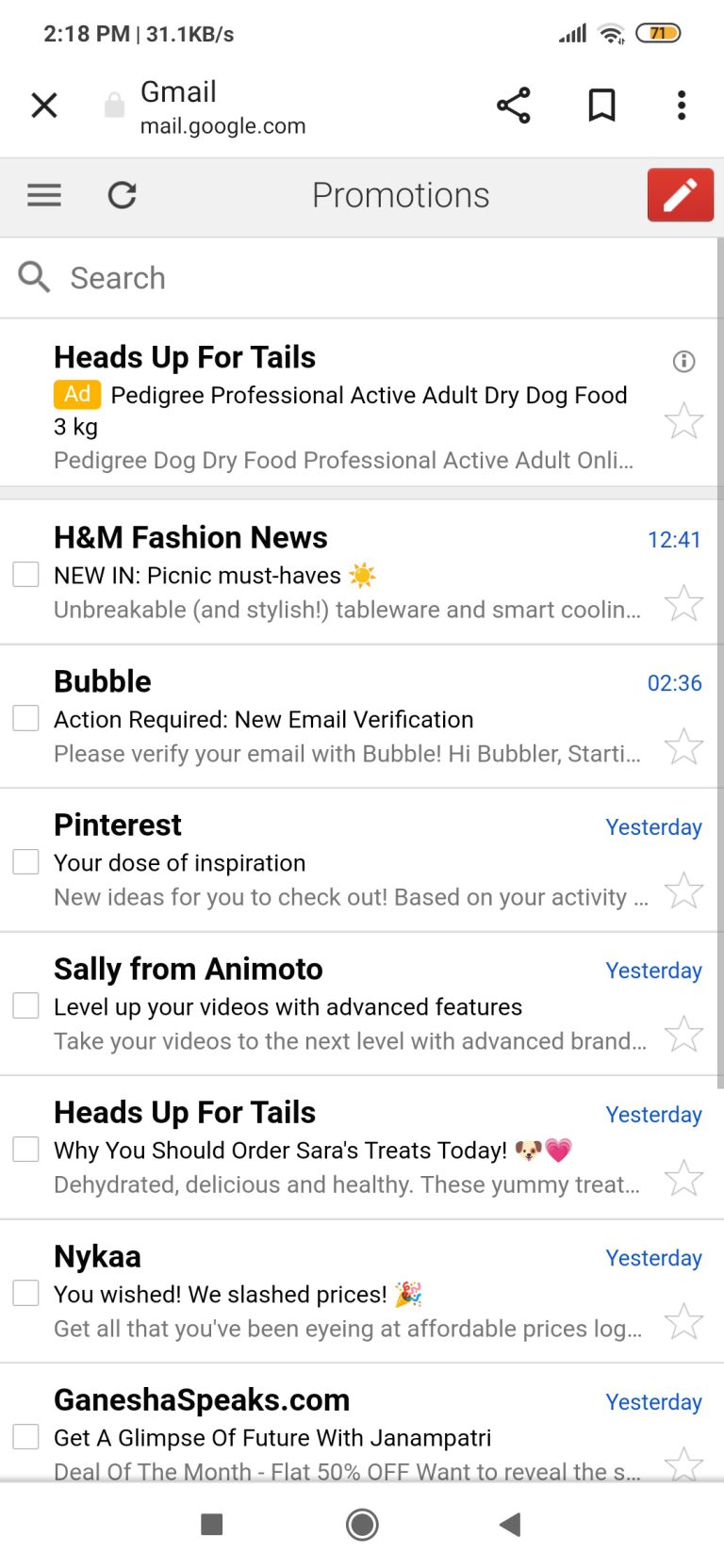Open the H&M Fashion News email
Image resolution: width=724 pixels, height=1568 pixels.
pos(339,573)
